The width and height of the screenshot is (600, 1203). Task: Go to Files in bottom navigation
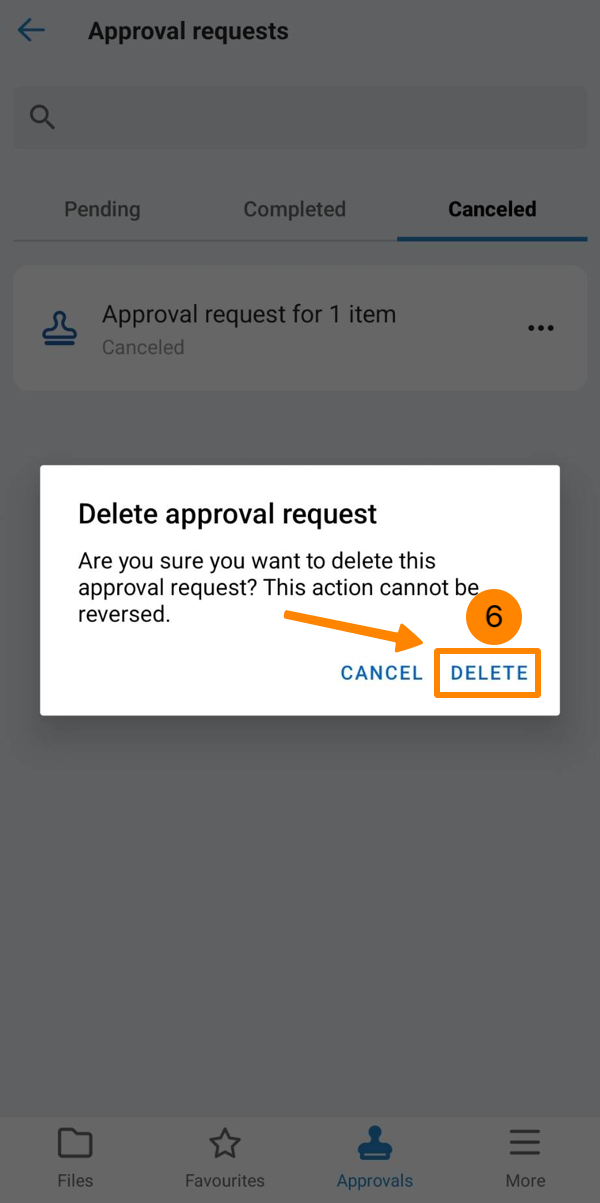click(x=75, y=1158)
